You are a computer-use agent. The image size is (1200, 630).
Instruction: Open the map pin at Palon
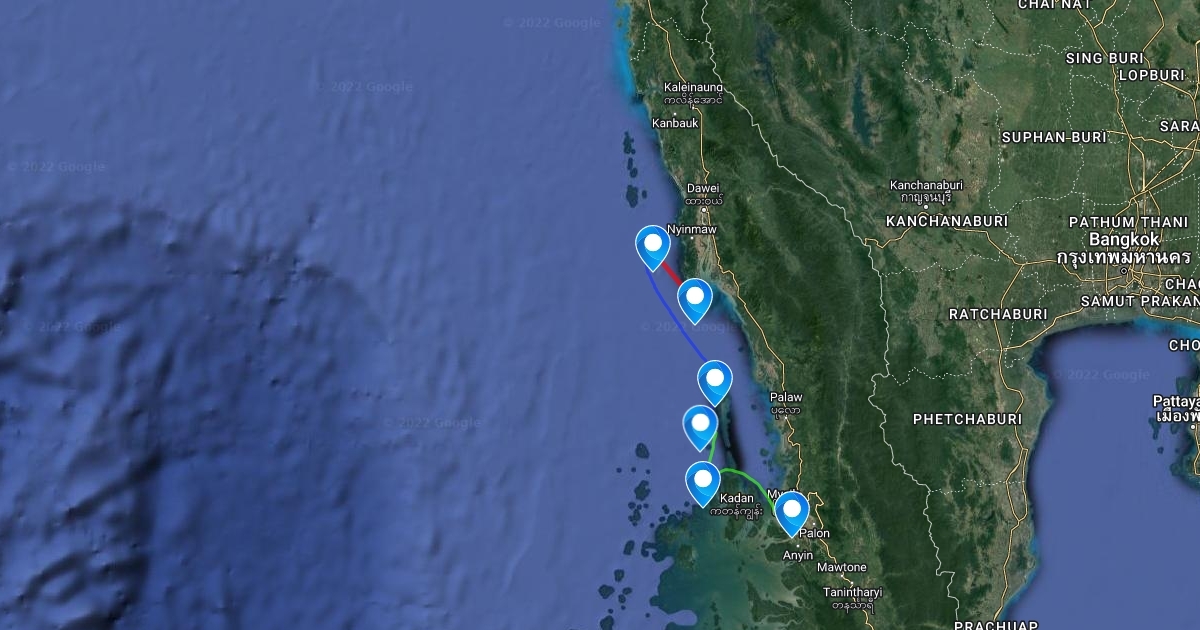(x=793, y=514)
